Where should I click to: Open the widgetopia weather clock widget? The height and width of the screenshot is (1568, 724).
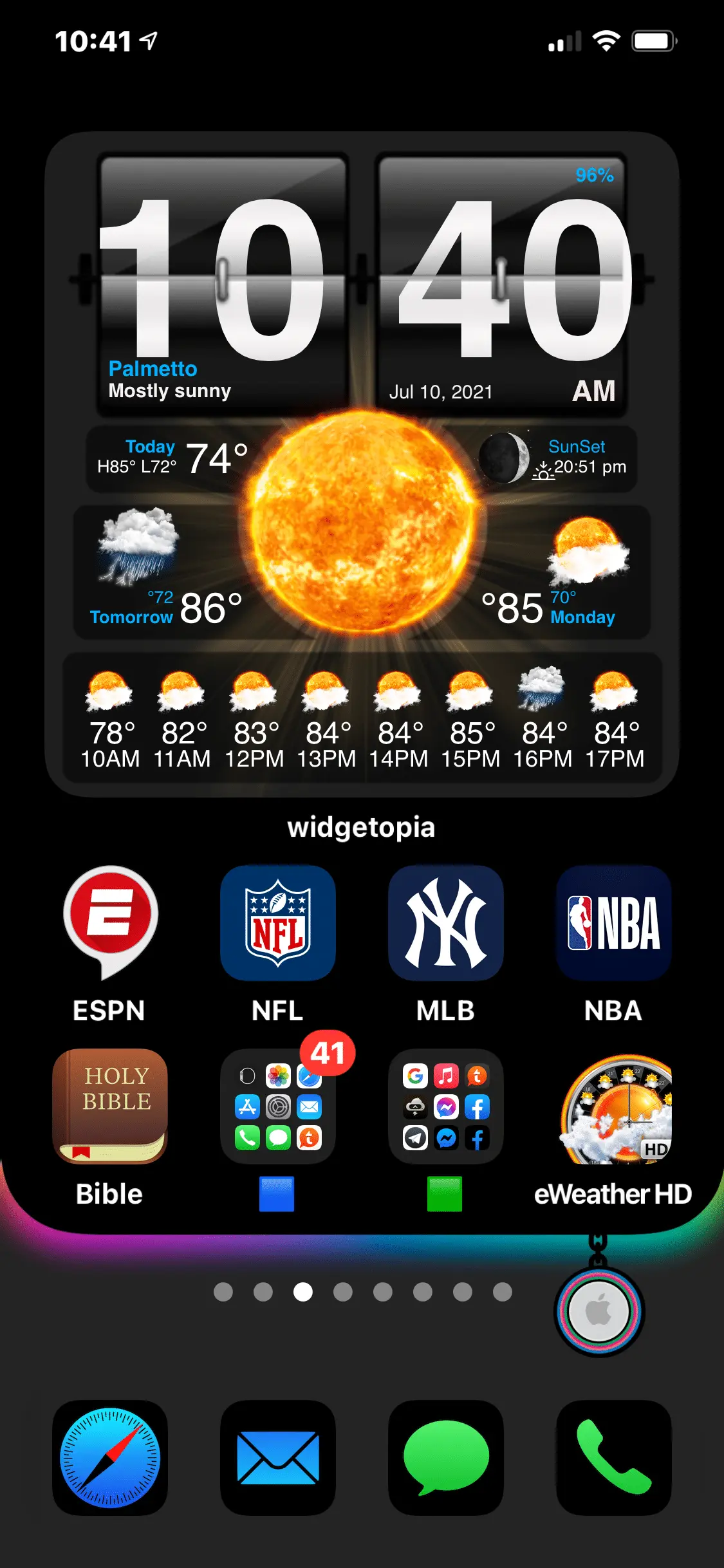pos(362,463)
